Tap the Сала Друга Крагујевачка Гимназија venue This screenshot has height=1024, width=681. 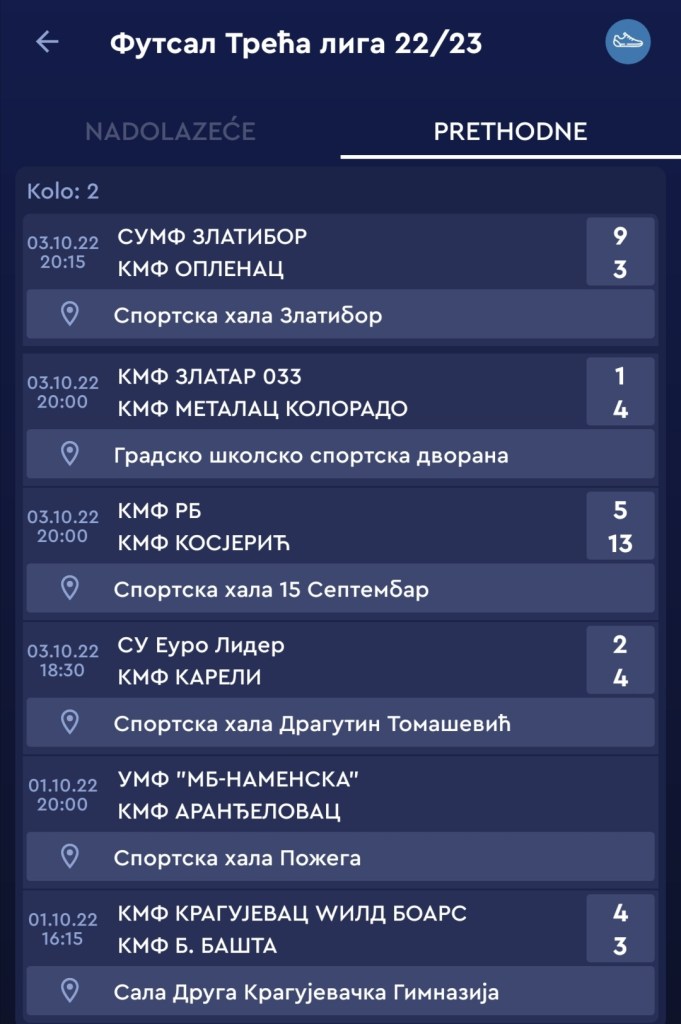coord(340,992)
